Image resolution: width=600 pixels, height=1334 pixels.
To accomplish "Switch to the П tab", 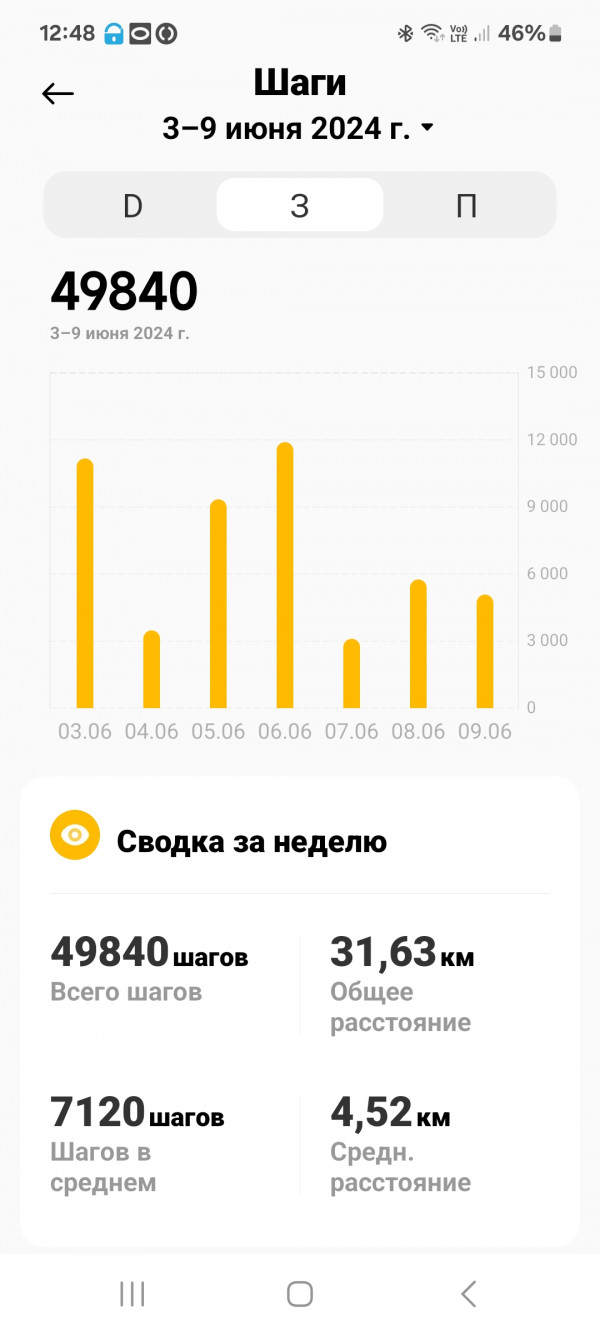I will (x=466, y=206).
